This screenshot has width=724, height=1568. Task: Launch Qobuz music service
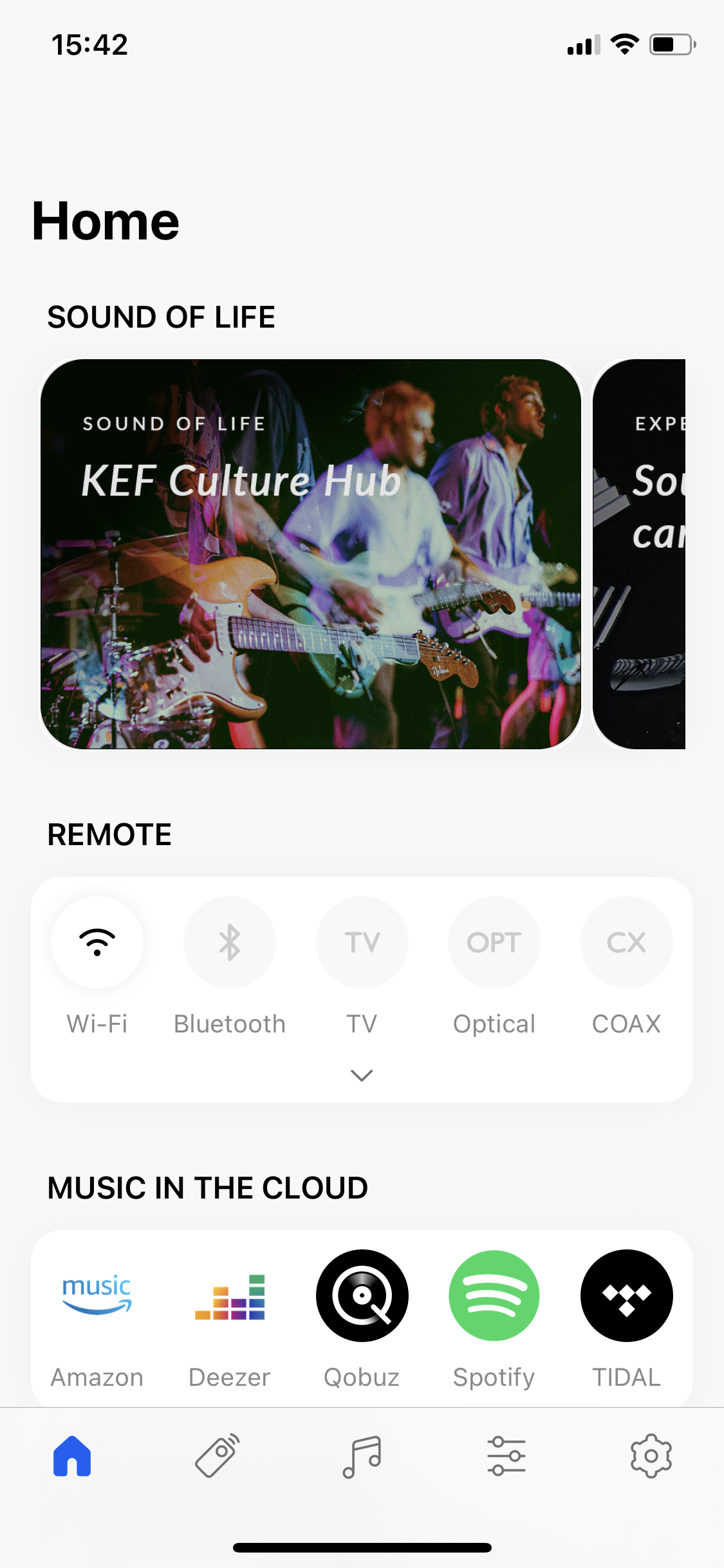(x=362, y=1296)
